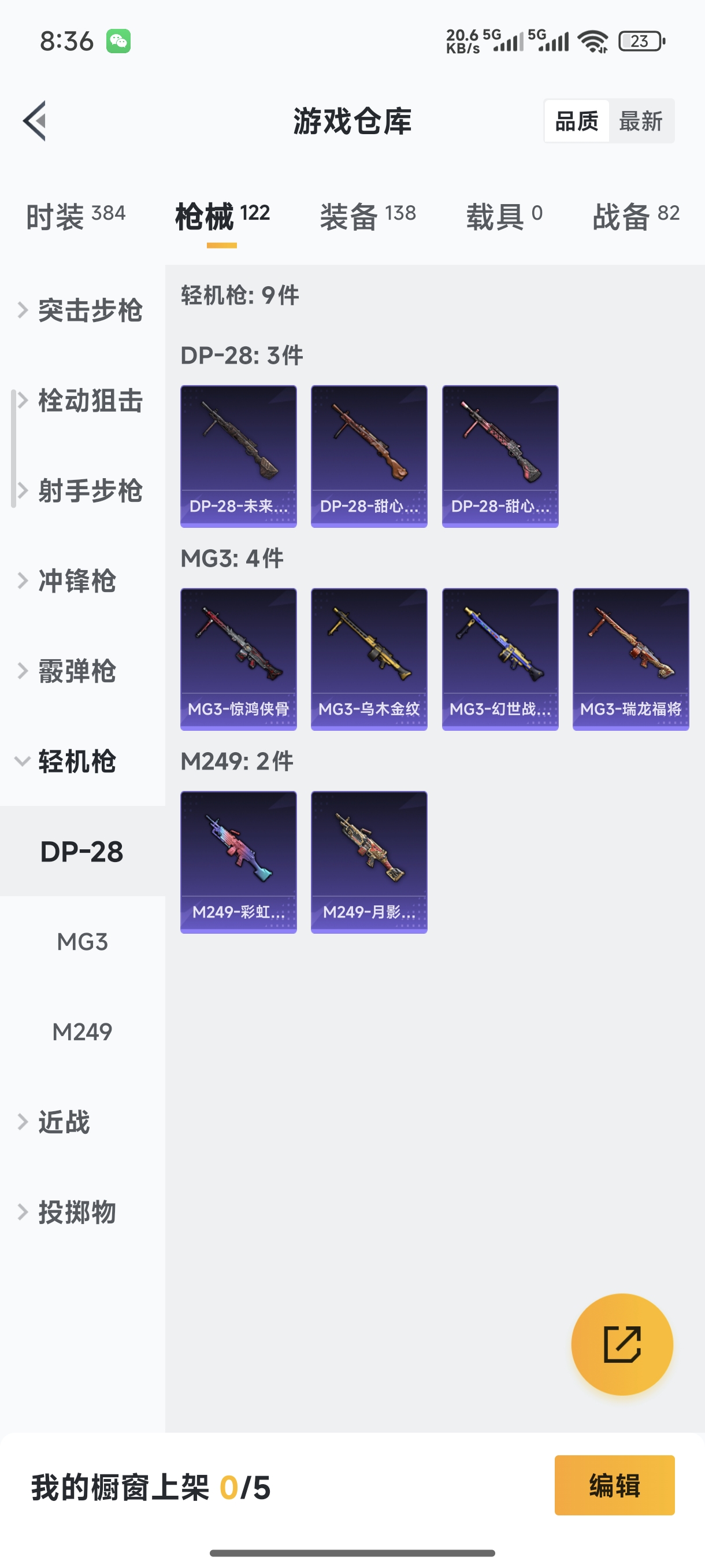Tap the orange share floating button

point(622,1344)
